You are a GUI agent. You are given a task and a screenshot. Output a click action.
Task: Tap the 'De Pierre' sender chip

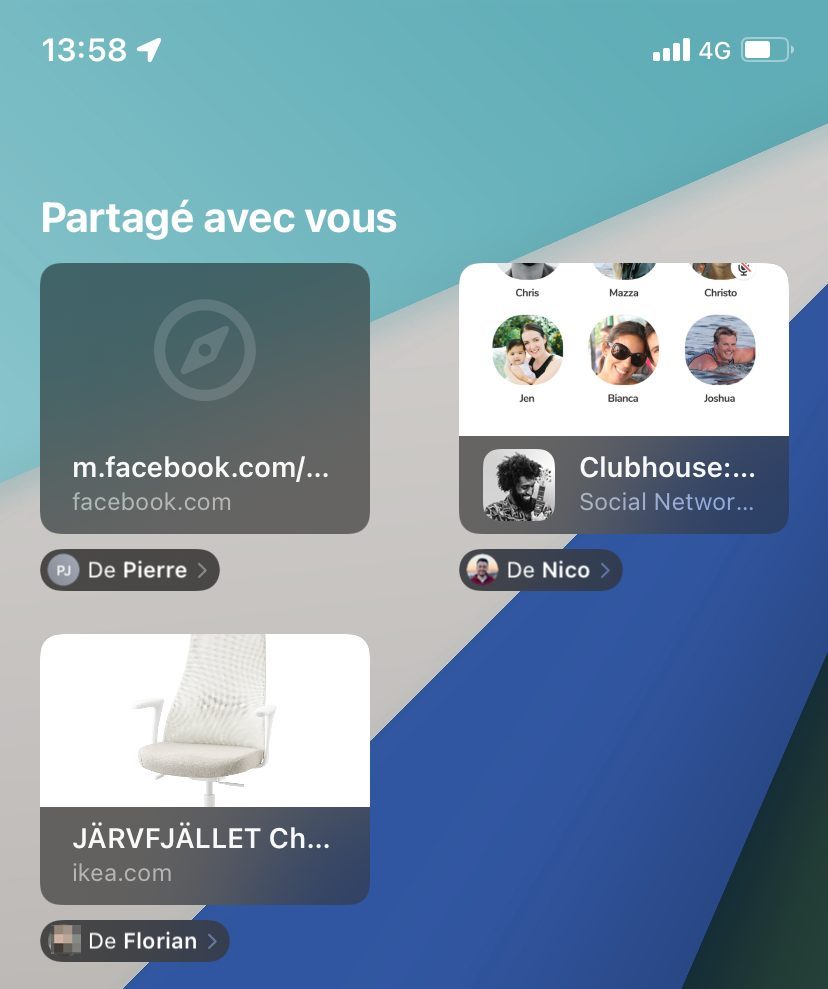(x=130, y=570)
